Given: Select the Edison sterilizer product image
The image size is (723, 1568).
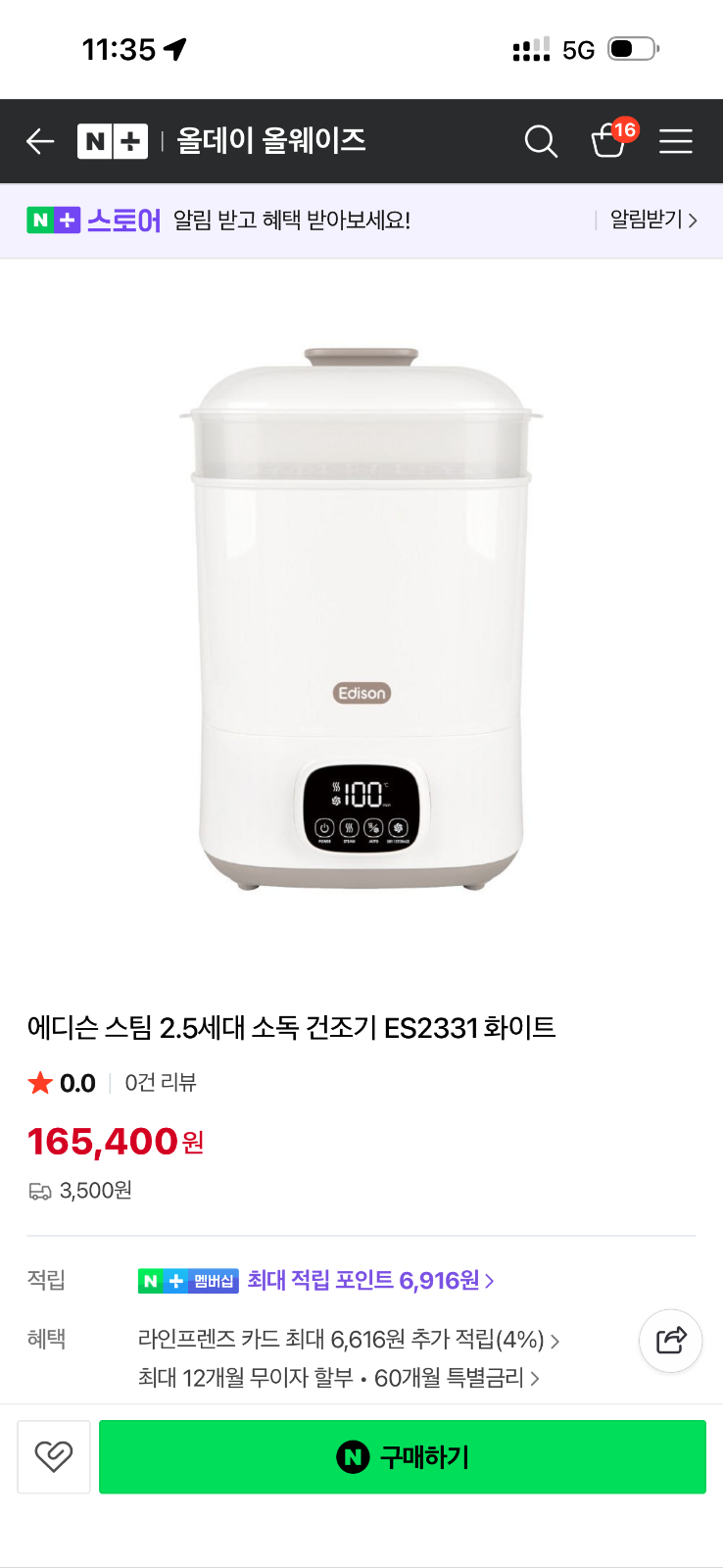Looking at the screenshot, I should [361, 617].
